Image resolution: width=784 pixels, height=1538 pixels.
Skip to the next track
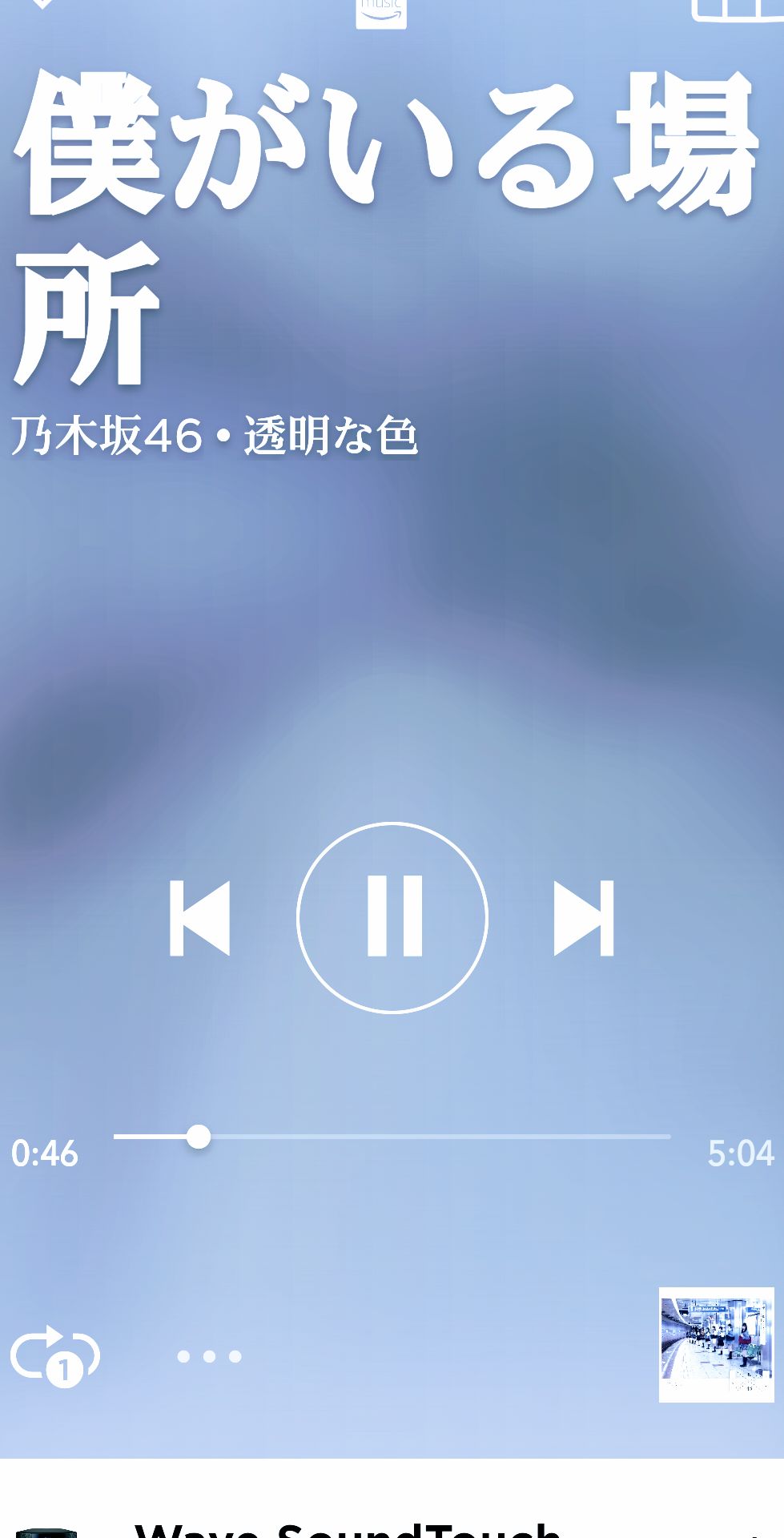[x=584, y=920]
